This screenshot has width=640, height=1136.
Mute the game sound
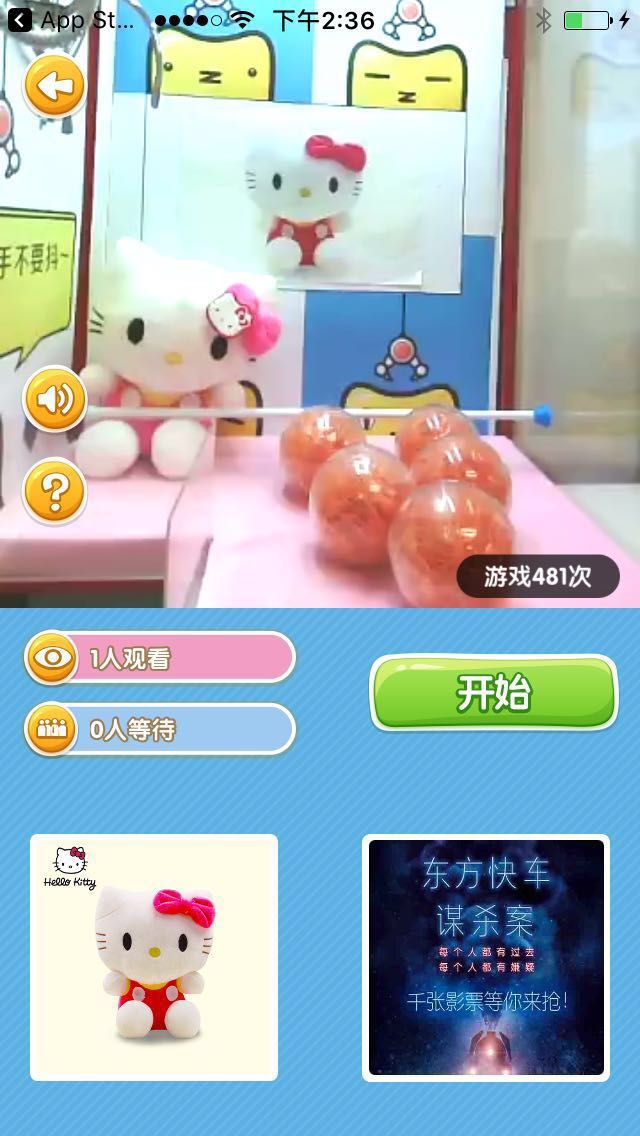tap(54, 399)
